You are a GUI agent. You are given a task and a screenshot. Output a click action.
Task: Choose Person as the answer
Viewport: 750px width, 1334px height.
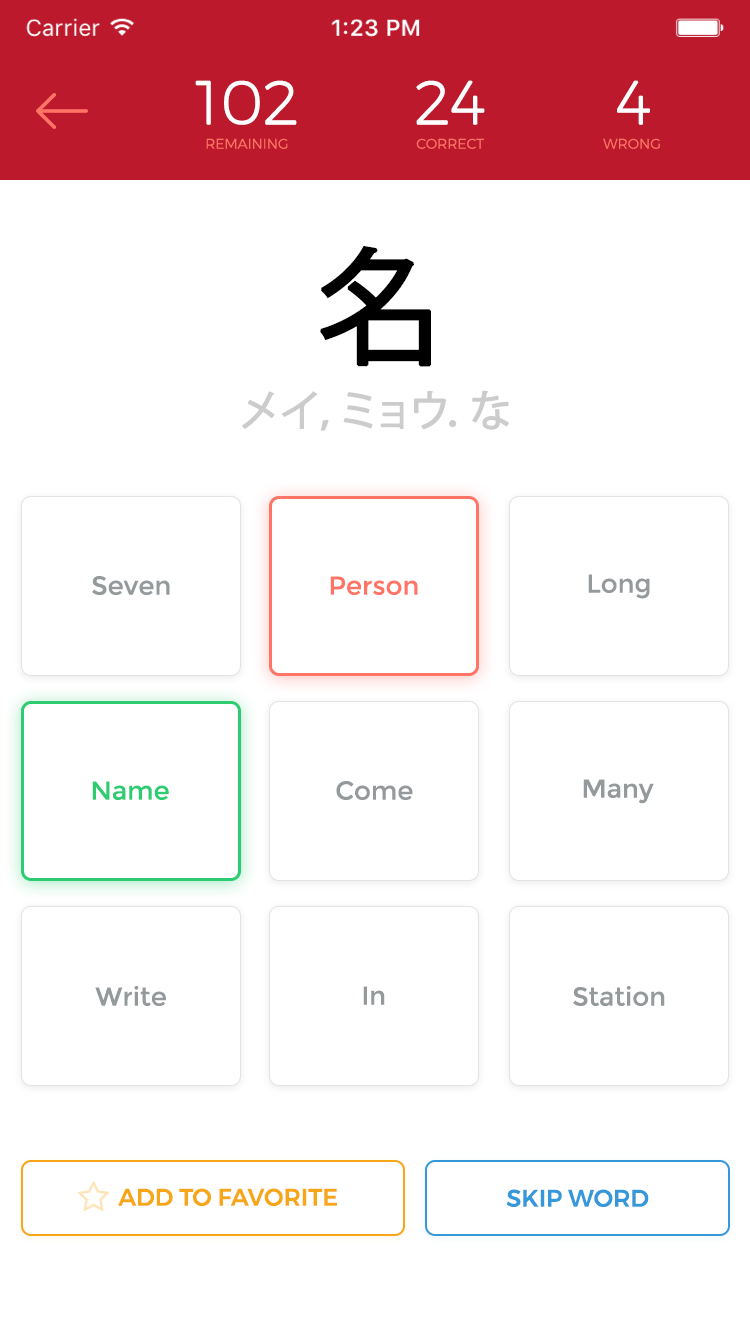pyautogui.click(x=374, y=586)
